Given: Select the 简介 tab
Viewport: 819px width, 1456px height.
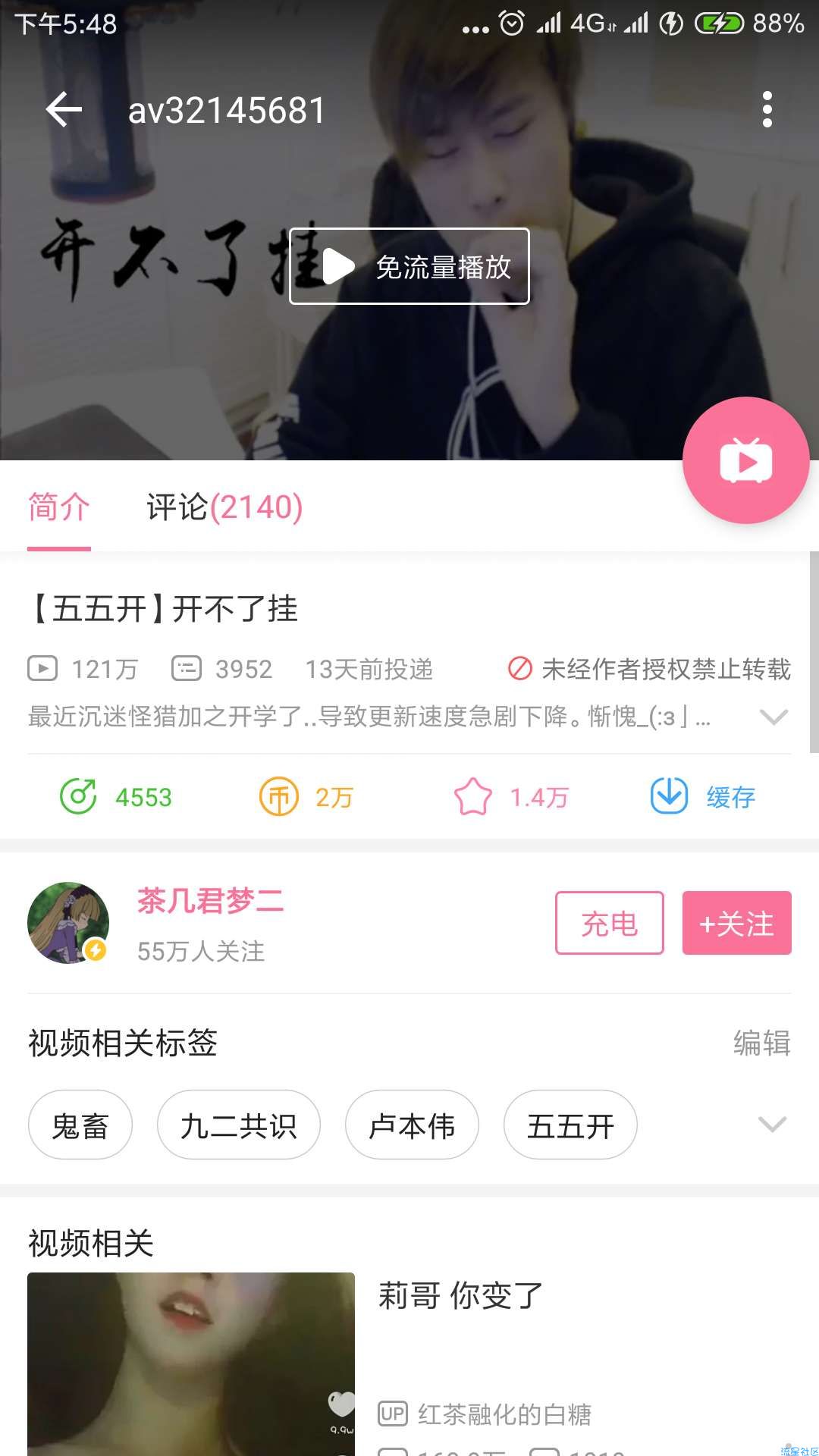Looking at the screenshot, I should (x=59, y=507).
